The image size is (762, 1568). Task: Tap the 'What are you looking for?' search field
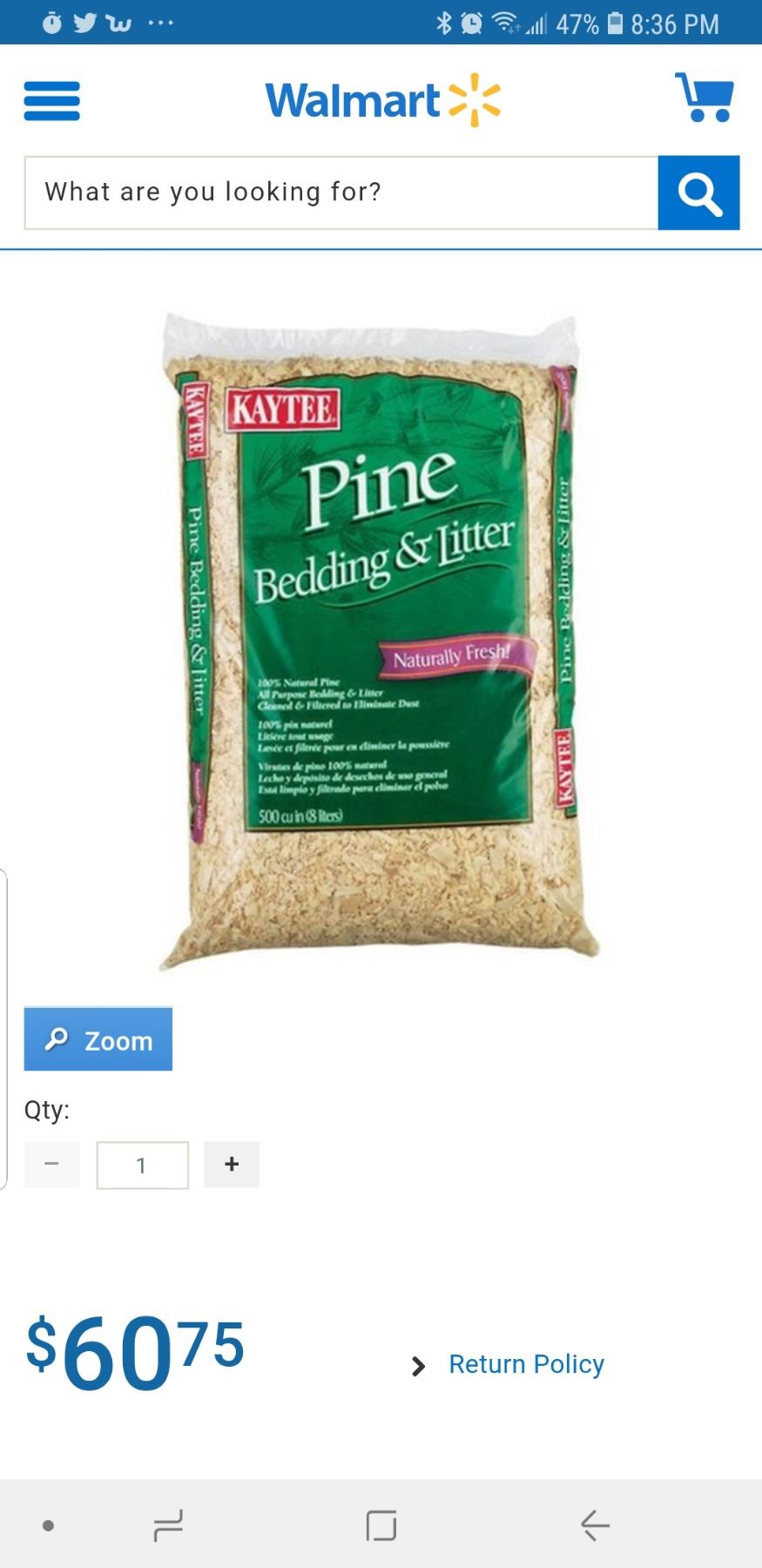pos(341,193)
